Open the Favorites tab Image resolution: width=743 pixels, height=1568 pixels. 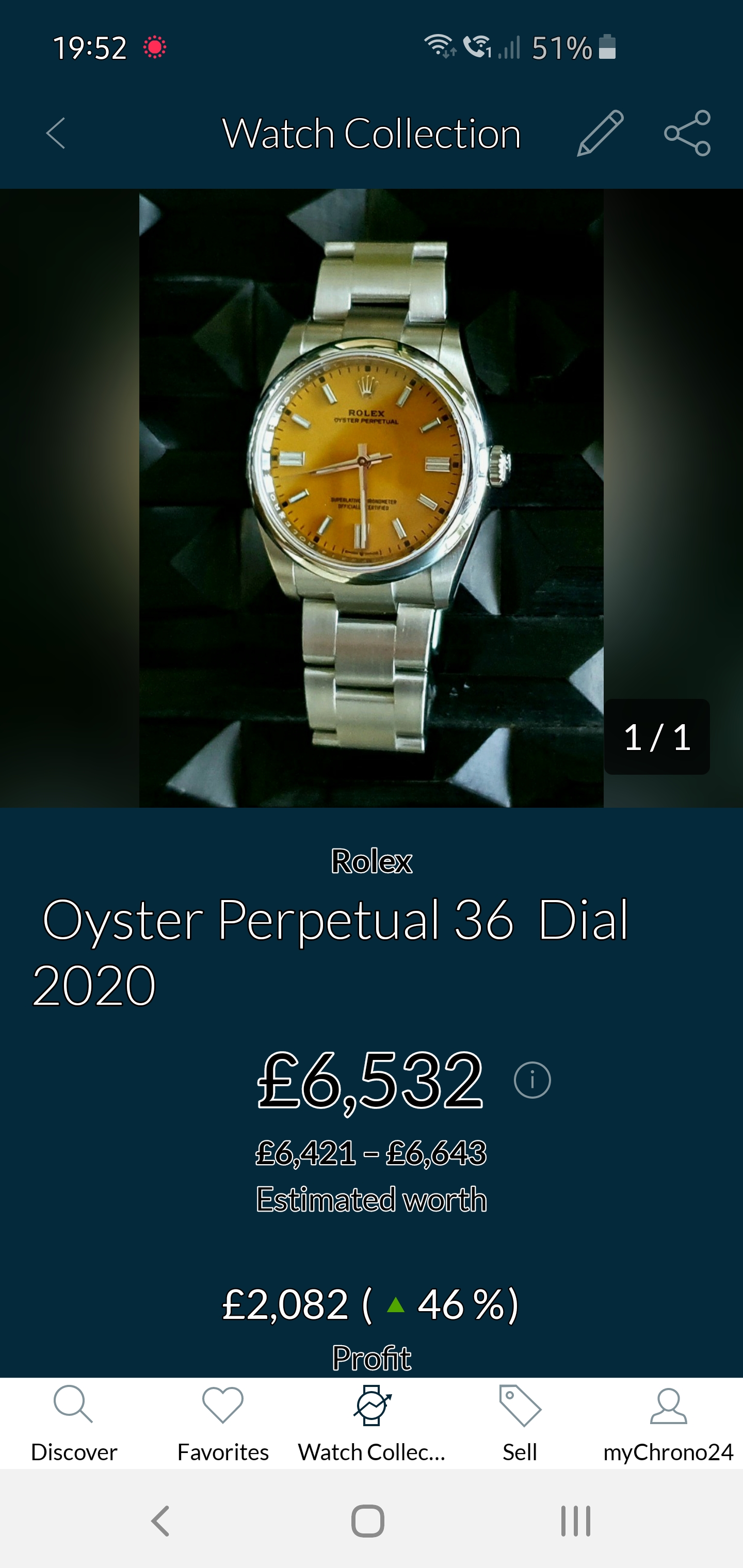point(223,1424)
